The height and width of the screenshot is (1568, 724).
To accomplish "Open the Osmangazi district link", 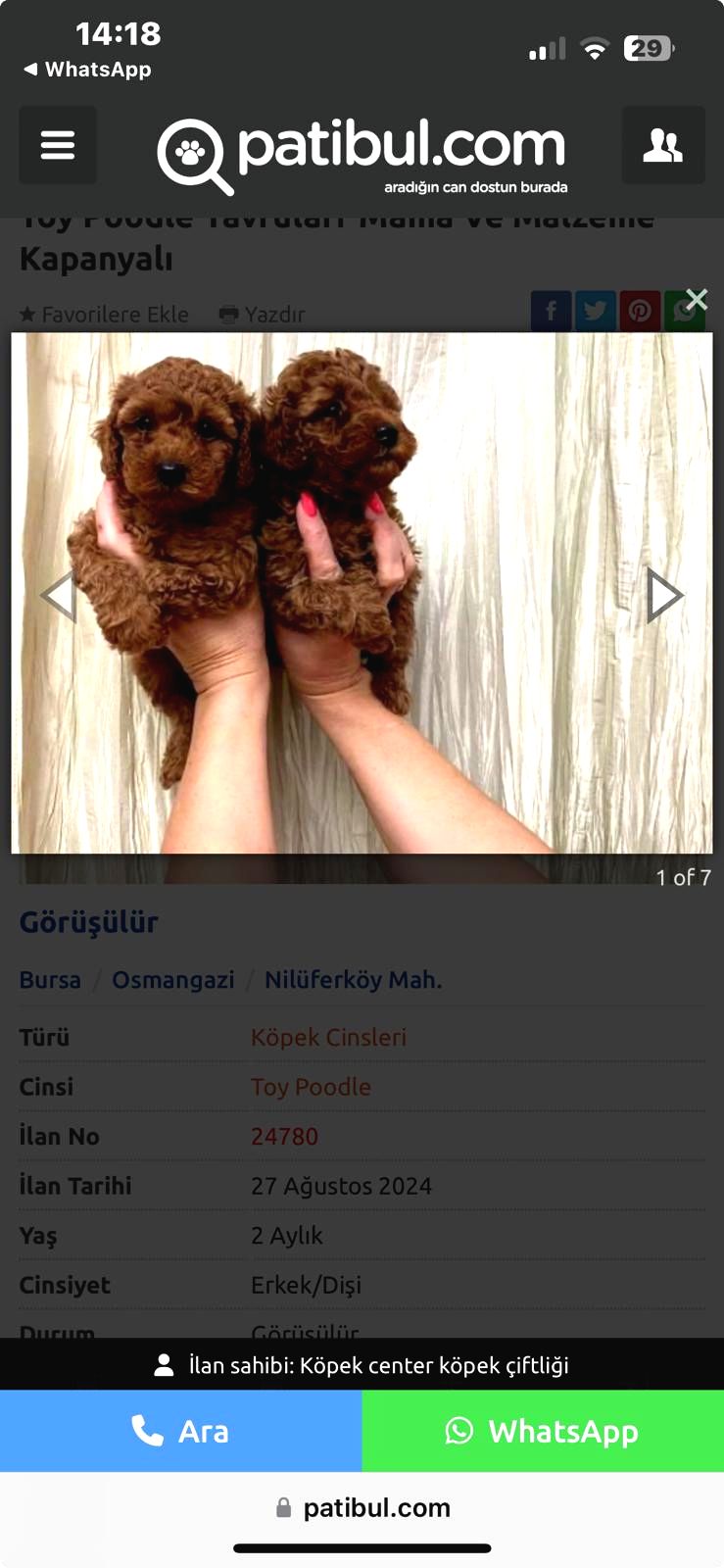I will click(173, 980).
